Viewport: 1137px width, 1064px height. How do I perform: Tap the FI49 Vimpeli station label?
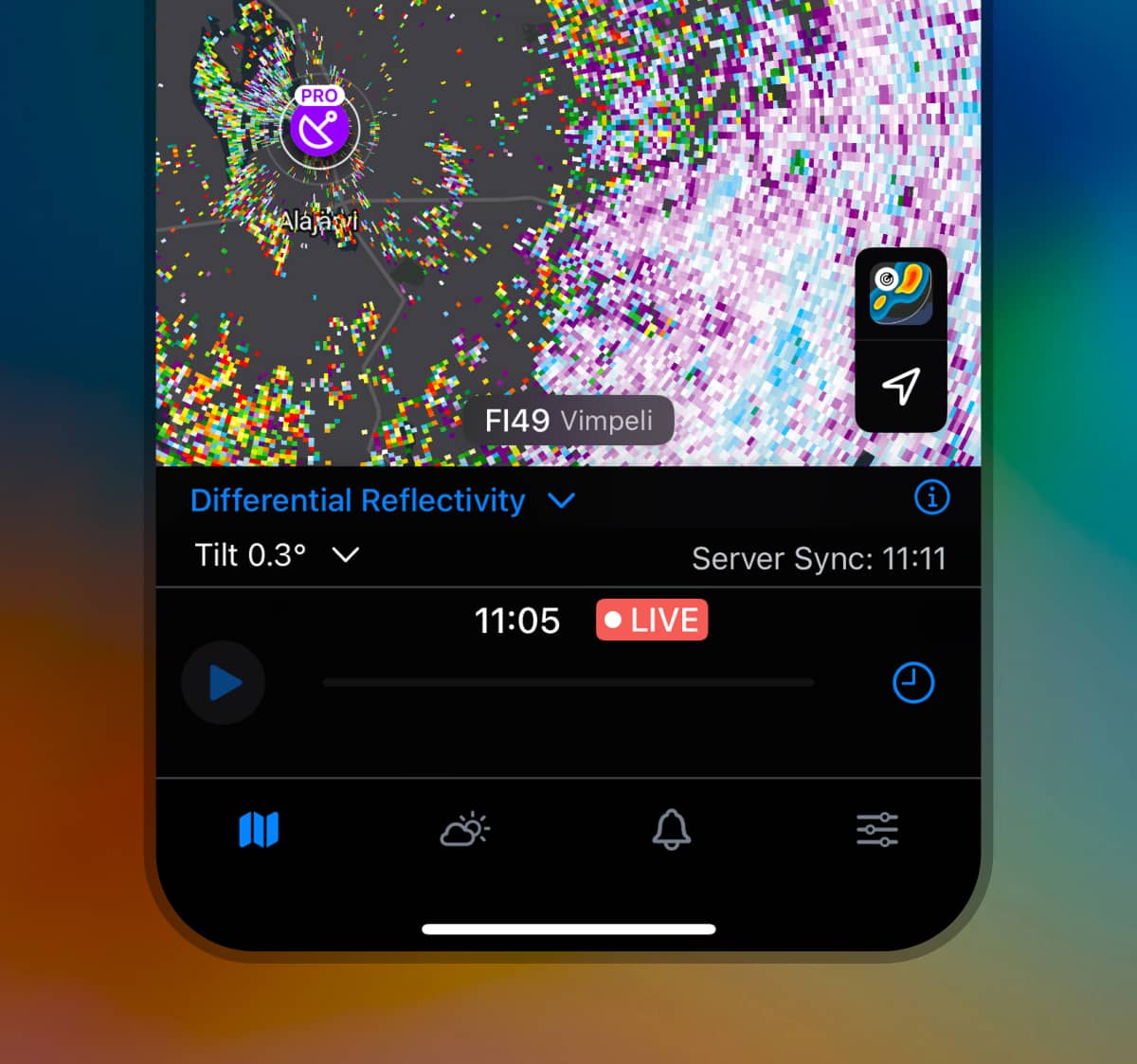coord(568,420)
